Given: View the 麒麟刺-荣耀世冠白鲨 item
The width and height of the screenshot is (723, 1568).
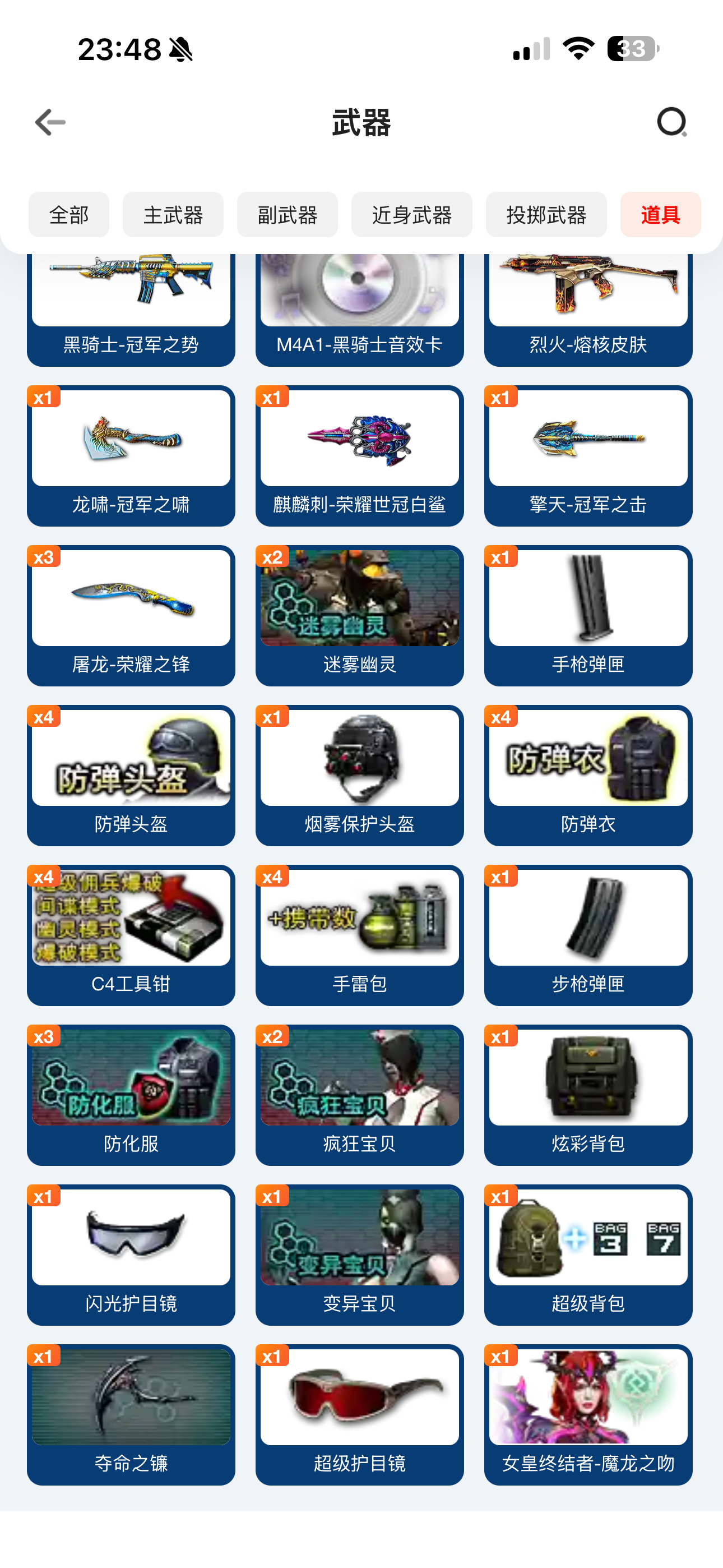Looking at the screenshot, I should pos(360,455).
